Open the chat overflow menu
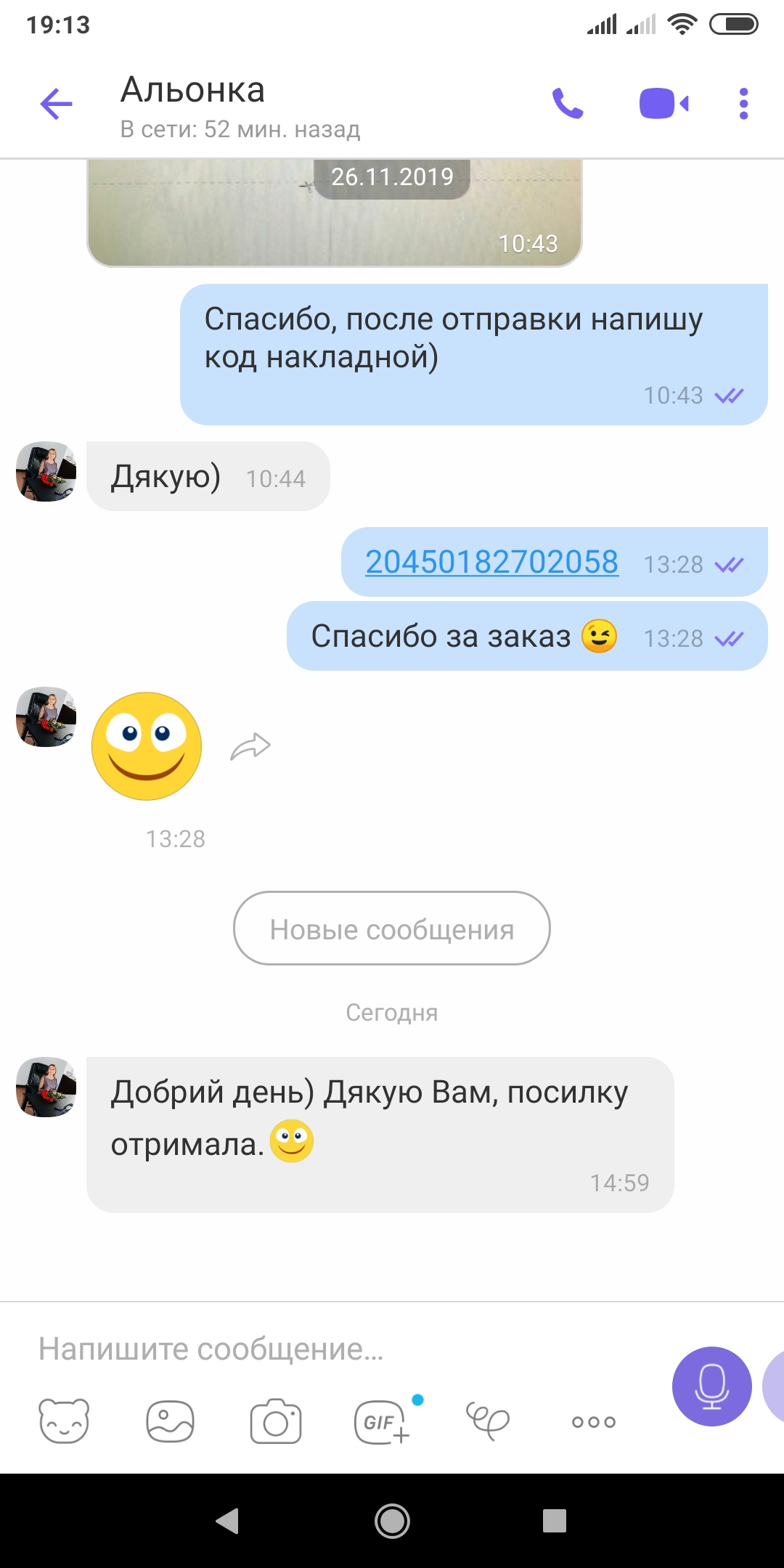This screenshot has height=1568, width=784. click(743, 104)
